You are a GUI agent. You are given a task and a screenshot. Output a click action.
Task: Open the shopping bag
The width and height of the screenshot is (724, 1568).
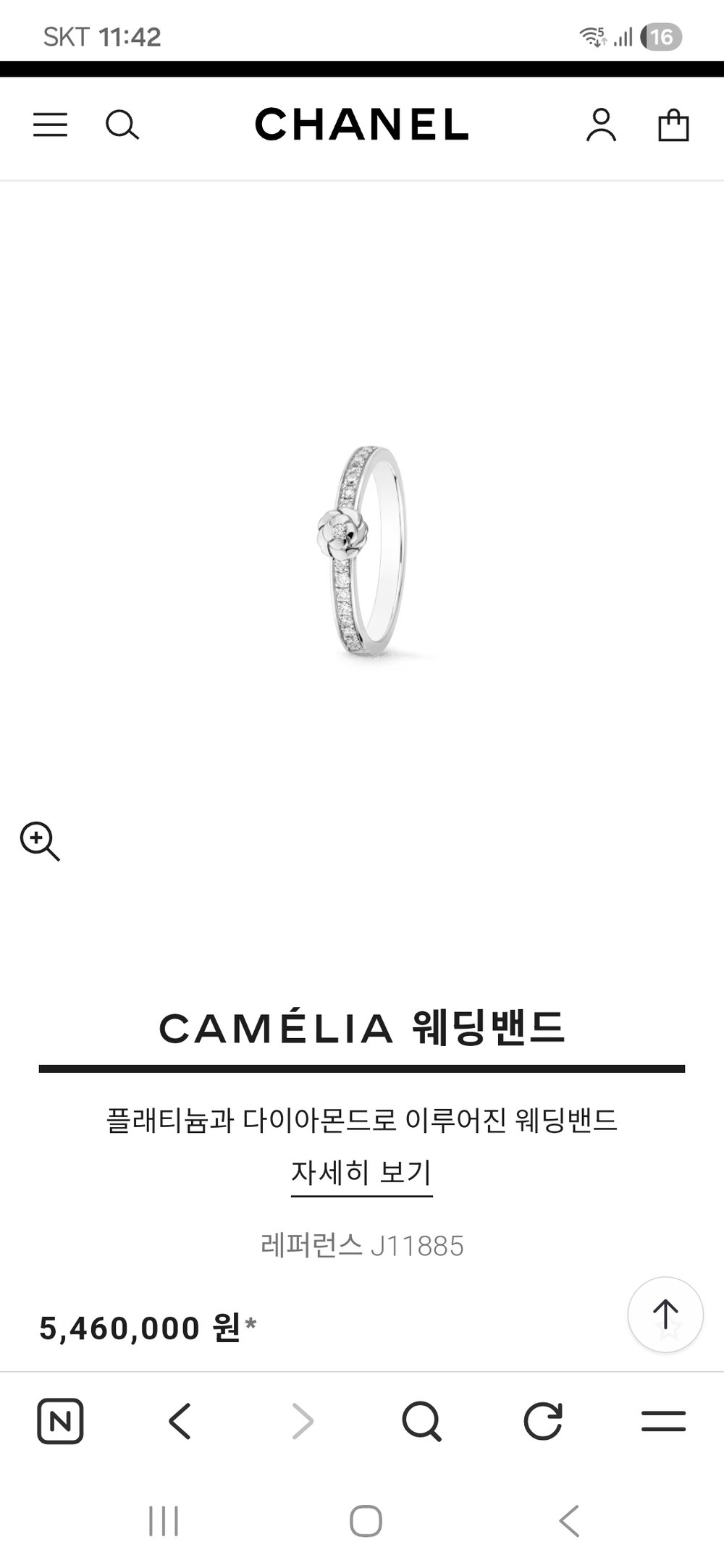click(673, 125)
